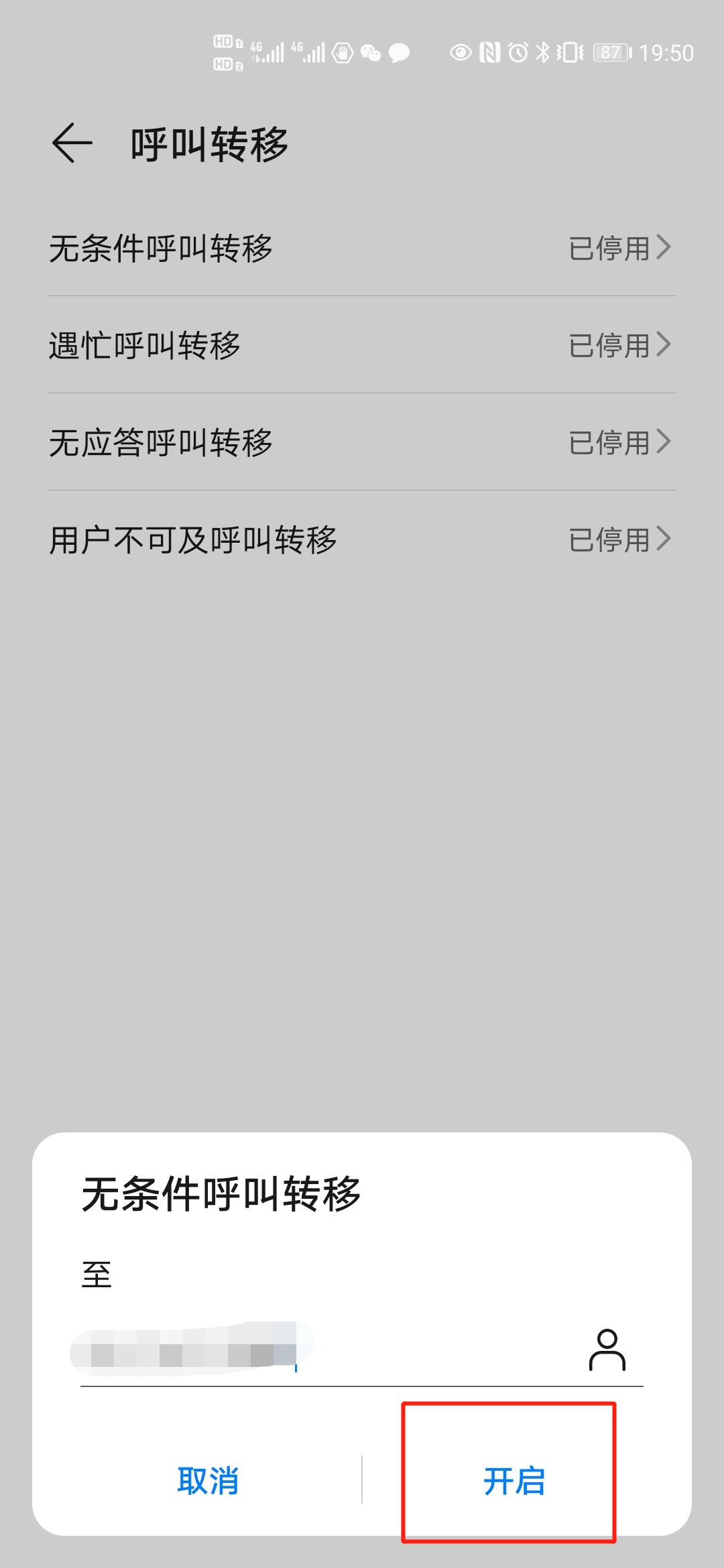Expand 用户不可及呼叫转移 via its chevron
Viewport: 724px width, 1568px height.
pyautogui.click(x=664, y=537)
